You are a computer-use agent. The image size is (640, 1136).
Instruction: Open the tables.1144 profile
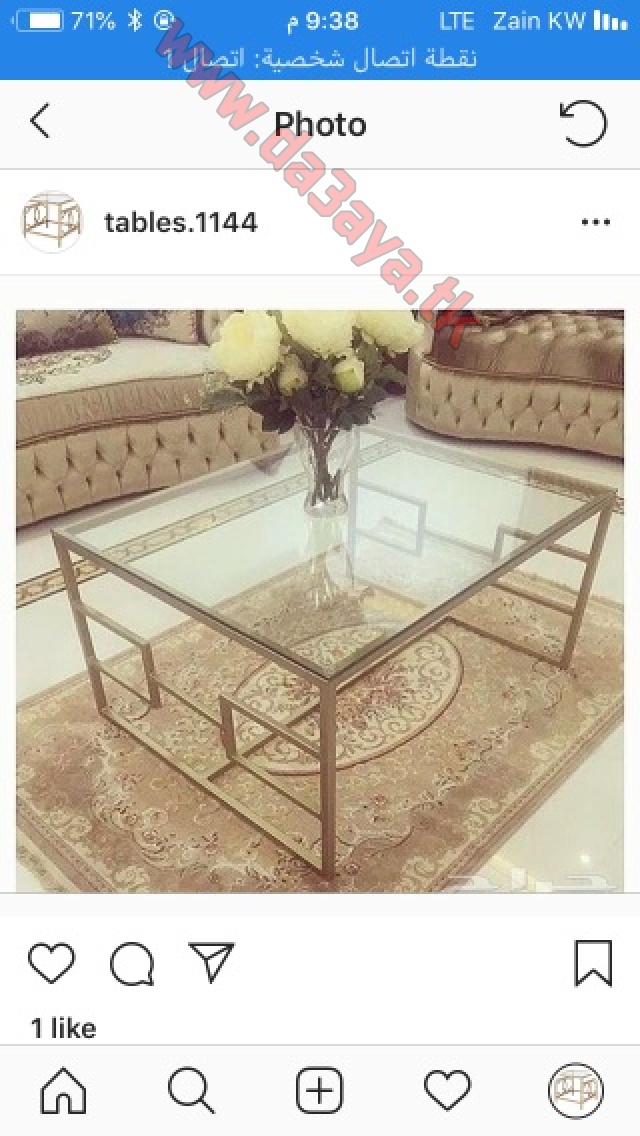click(180, 222)
